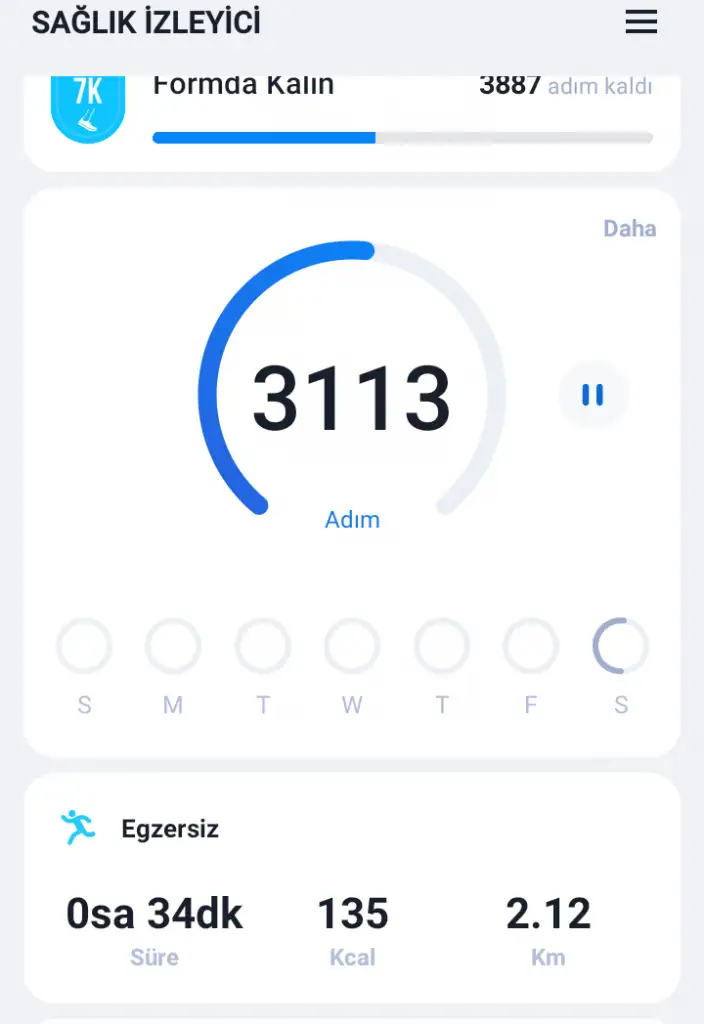The image size is (704, 1024).
Task: Select the M day circle
Action: 173,647
